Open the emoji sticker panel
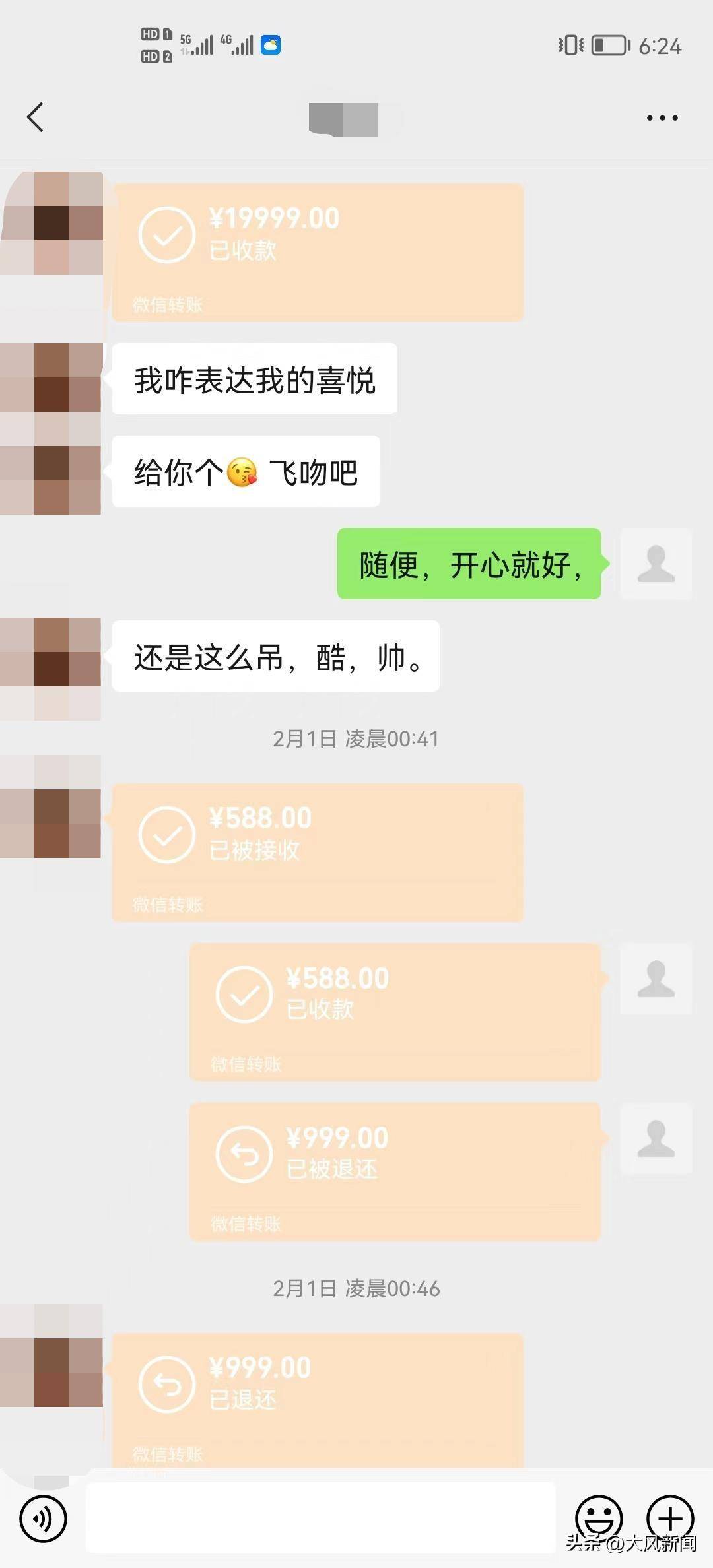Viewport: 713px width, 1568px height. (599, 1518)
